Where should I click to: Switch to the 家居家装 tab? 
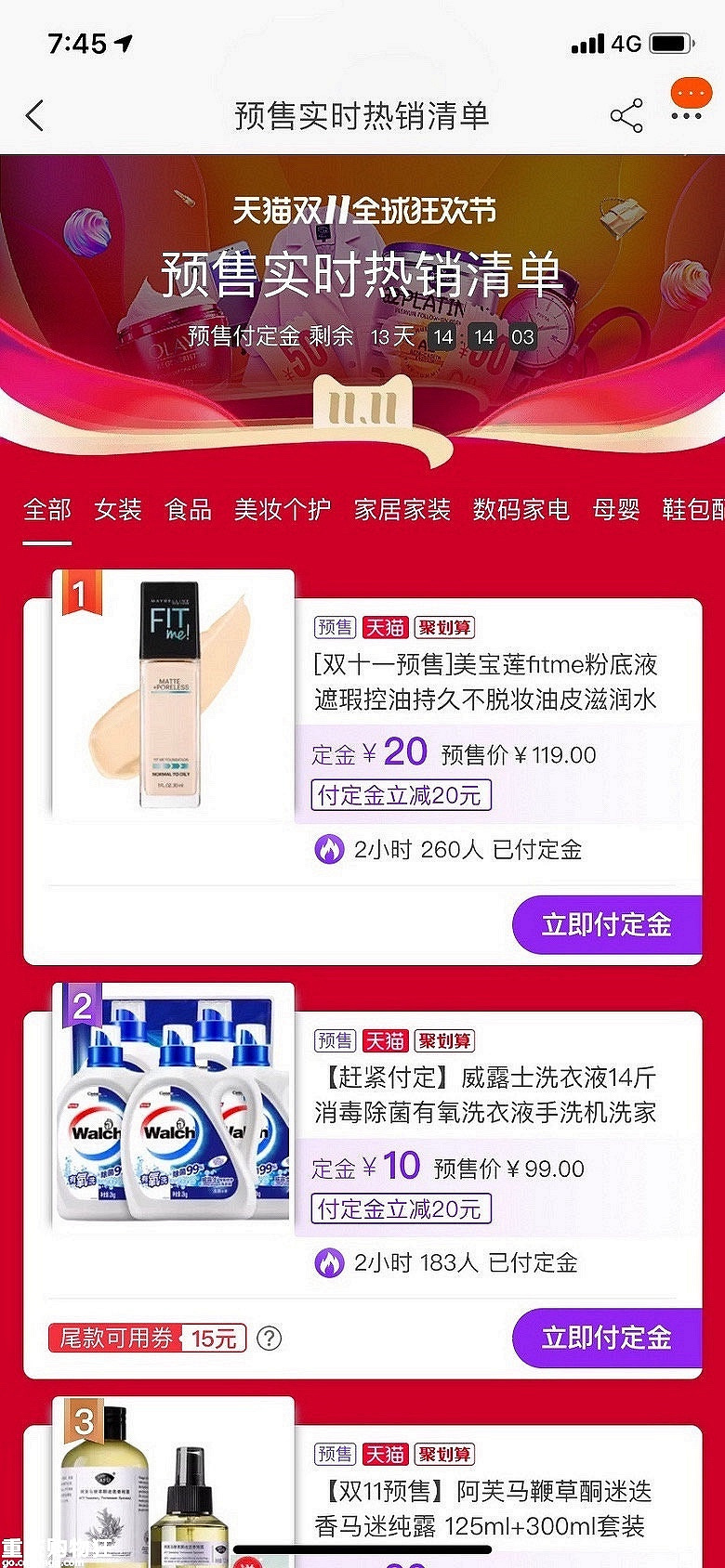pos(402,510)
